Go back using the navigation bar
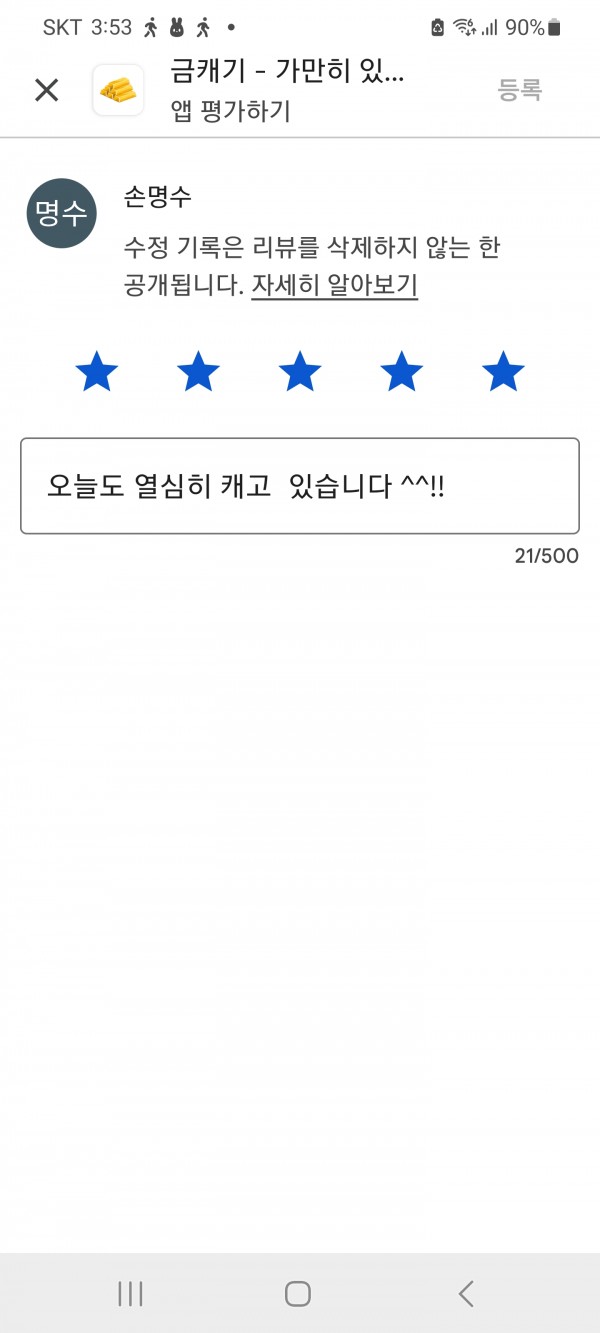Viewport: 600px width, 1333px height. coord(466,1293)
